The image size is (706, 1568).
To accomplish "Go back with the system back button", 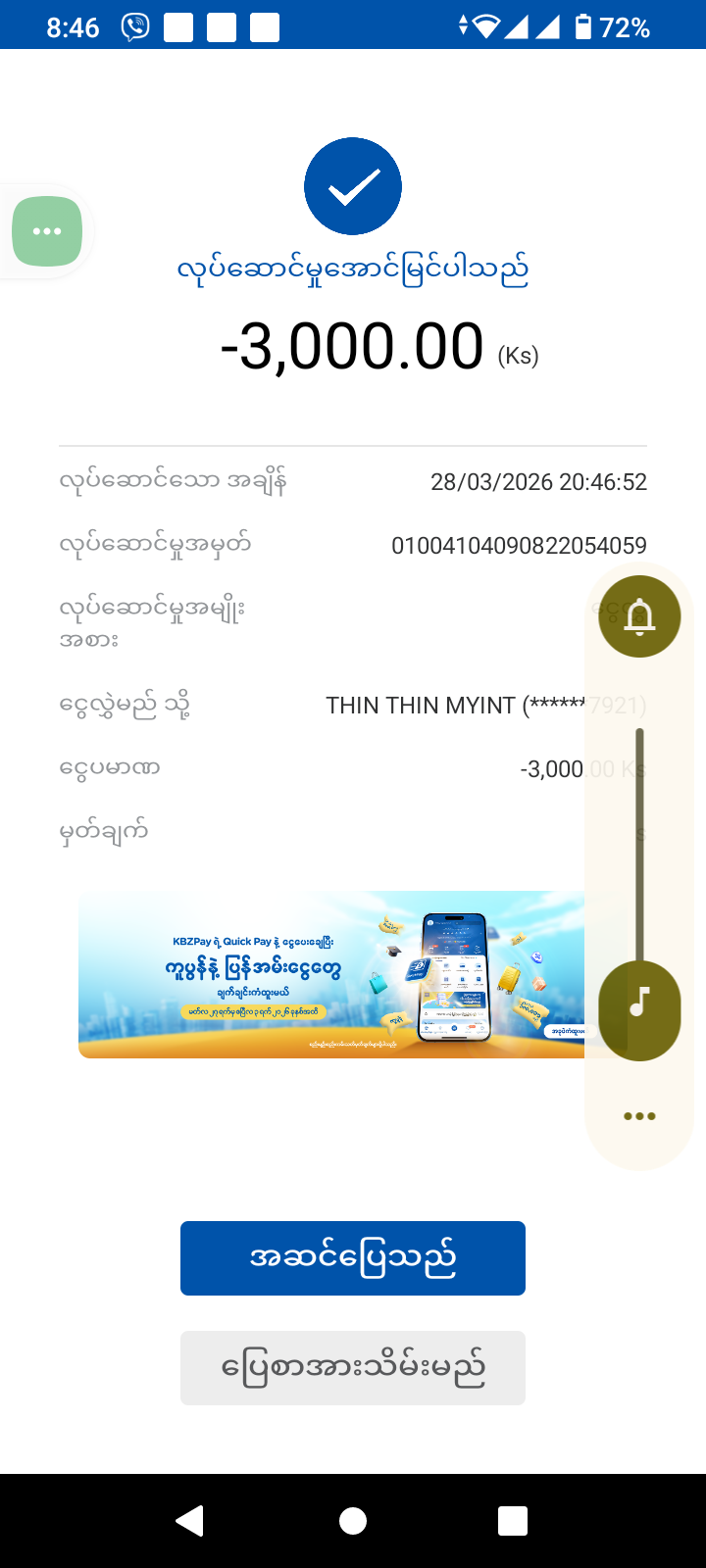I will click(189, 1520).
